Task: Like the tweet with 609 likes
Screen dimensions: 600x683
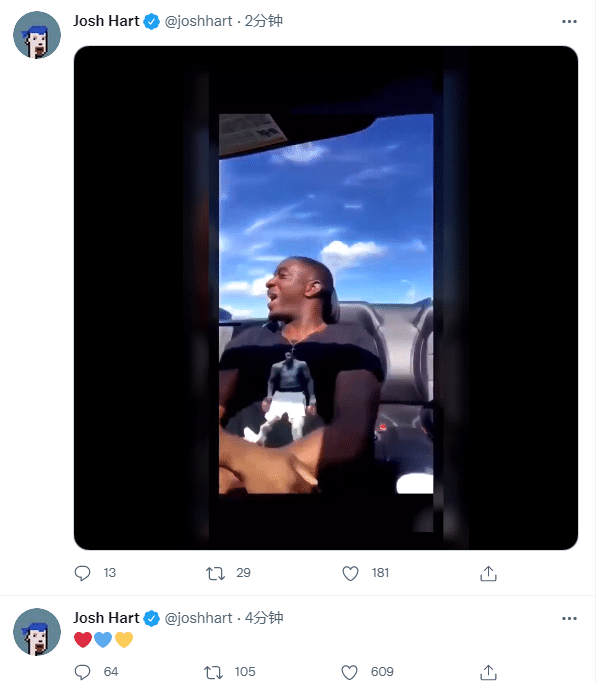Action: pyautogui.click(x=350, y=671)
